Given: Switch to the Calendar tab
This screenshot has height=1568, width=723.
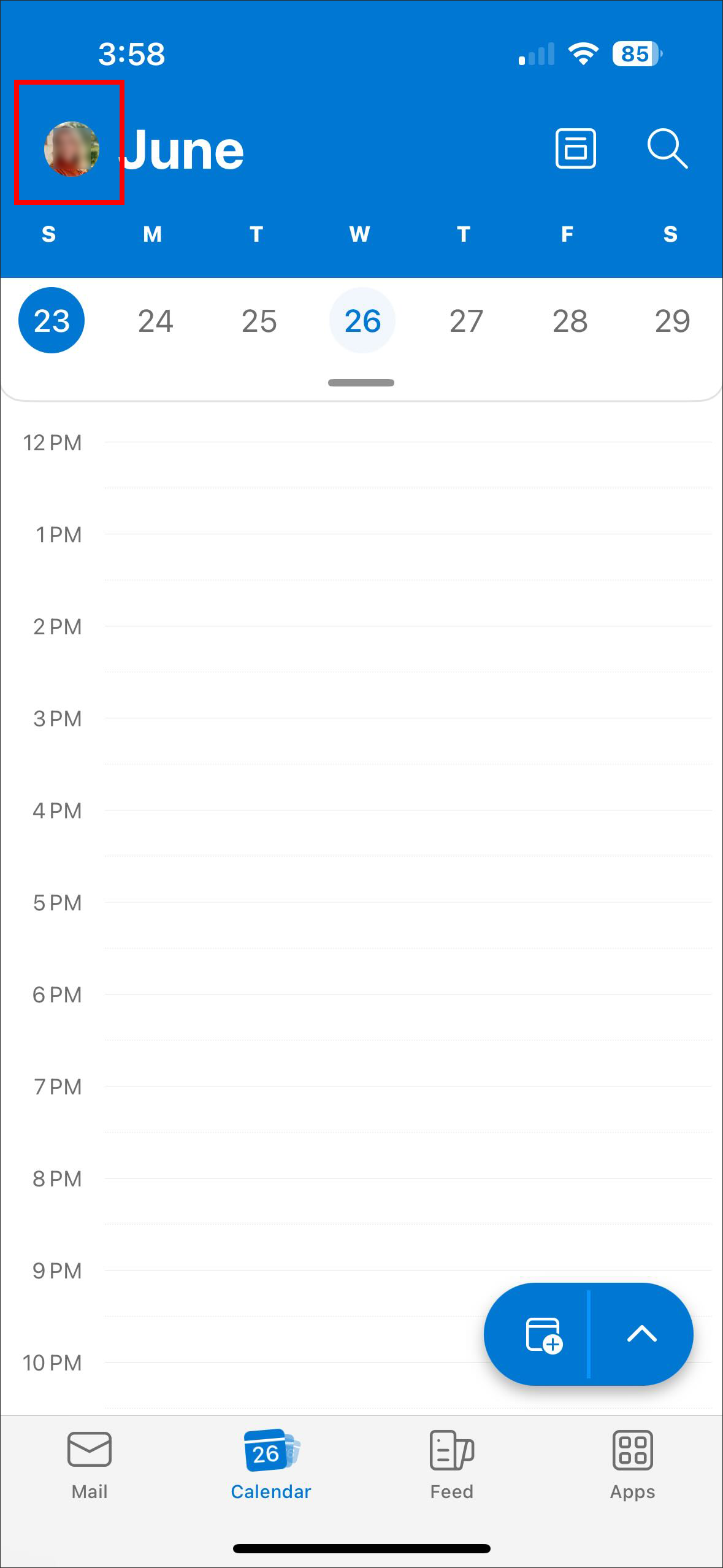Looking at the screenshot, I should click(x=270, y=1464).
